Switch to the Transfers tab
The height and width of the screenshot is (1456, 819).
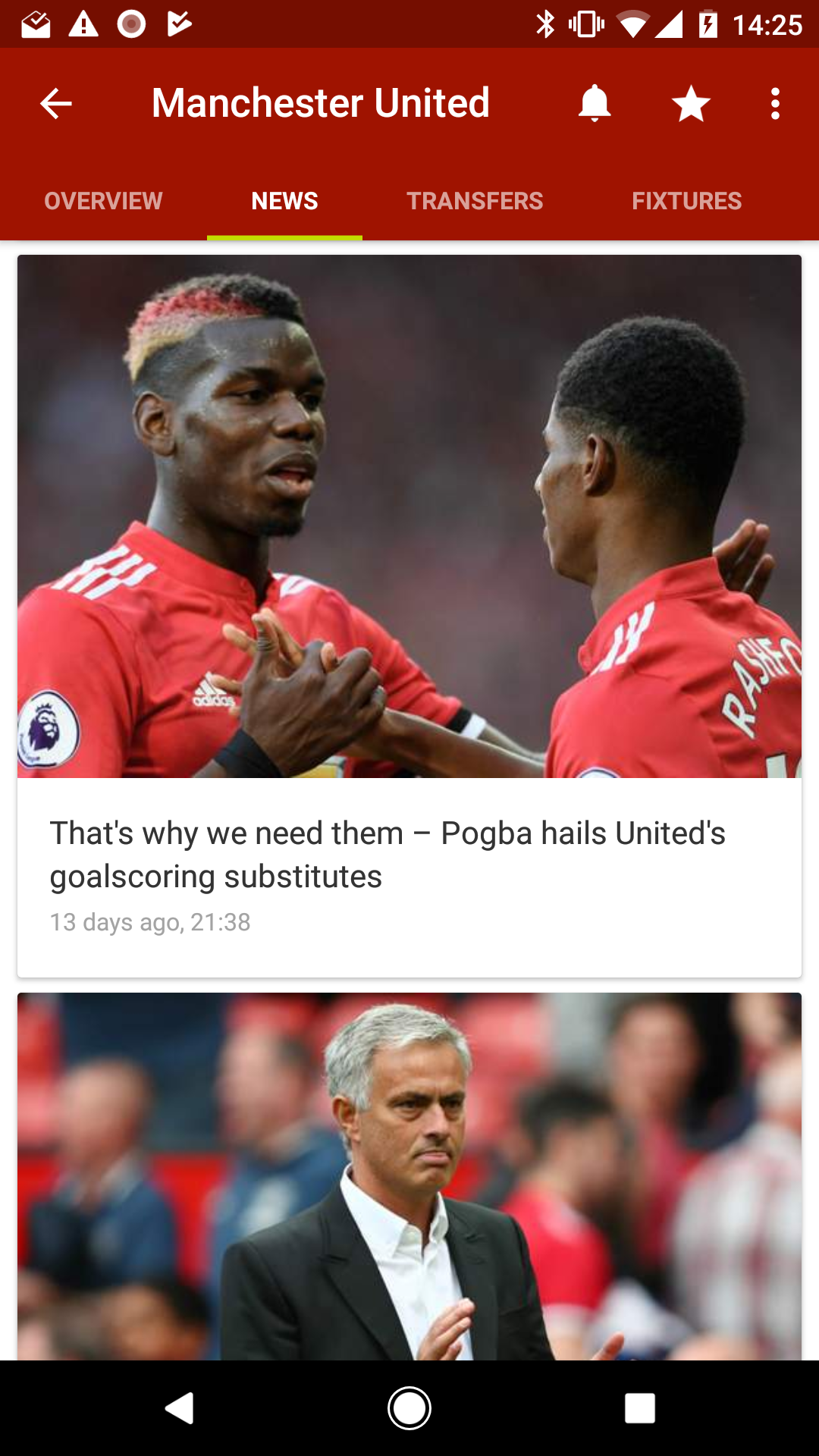tap(475, 200)
